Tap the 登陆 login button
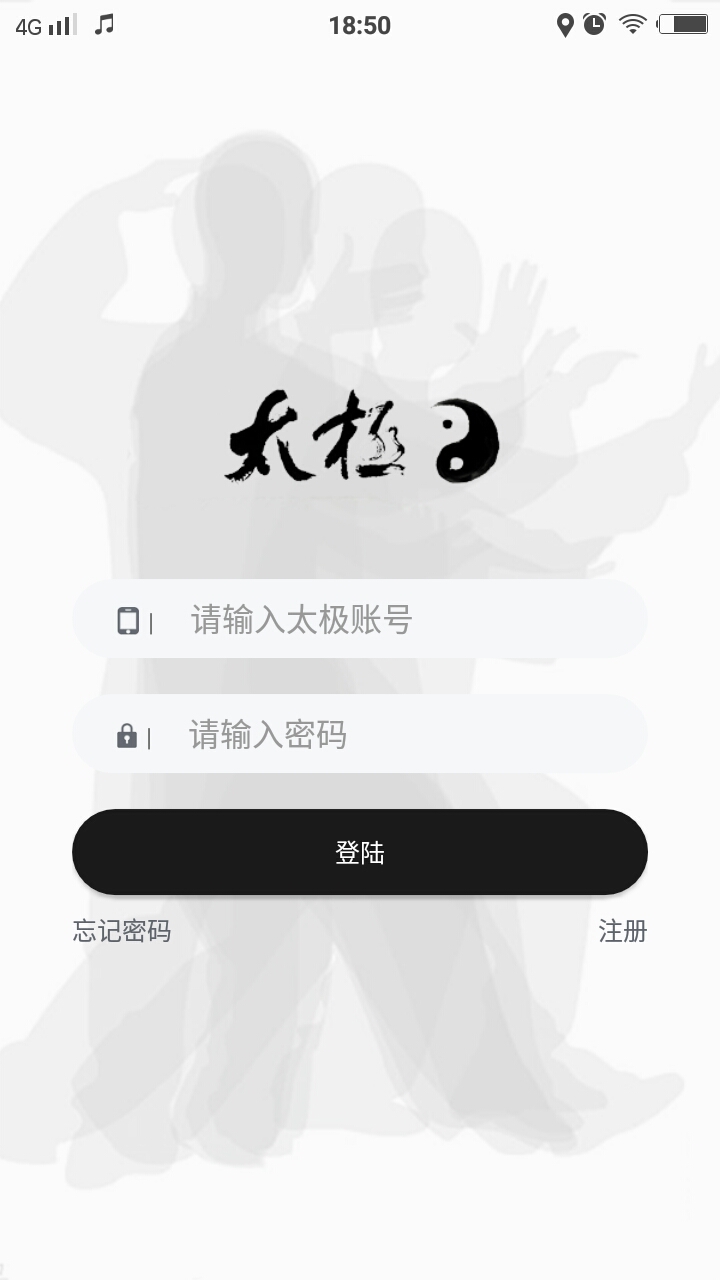This screenshot has width=720, height=1280. [359, 851]
